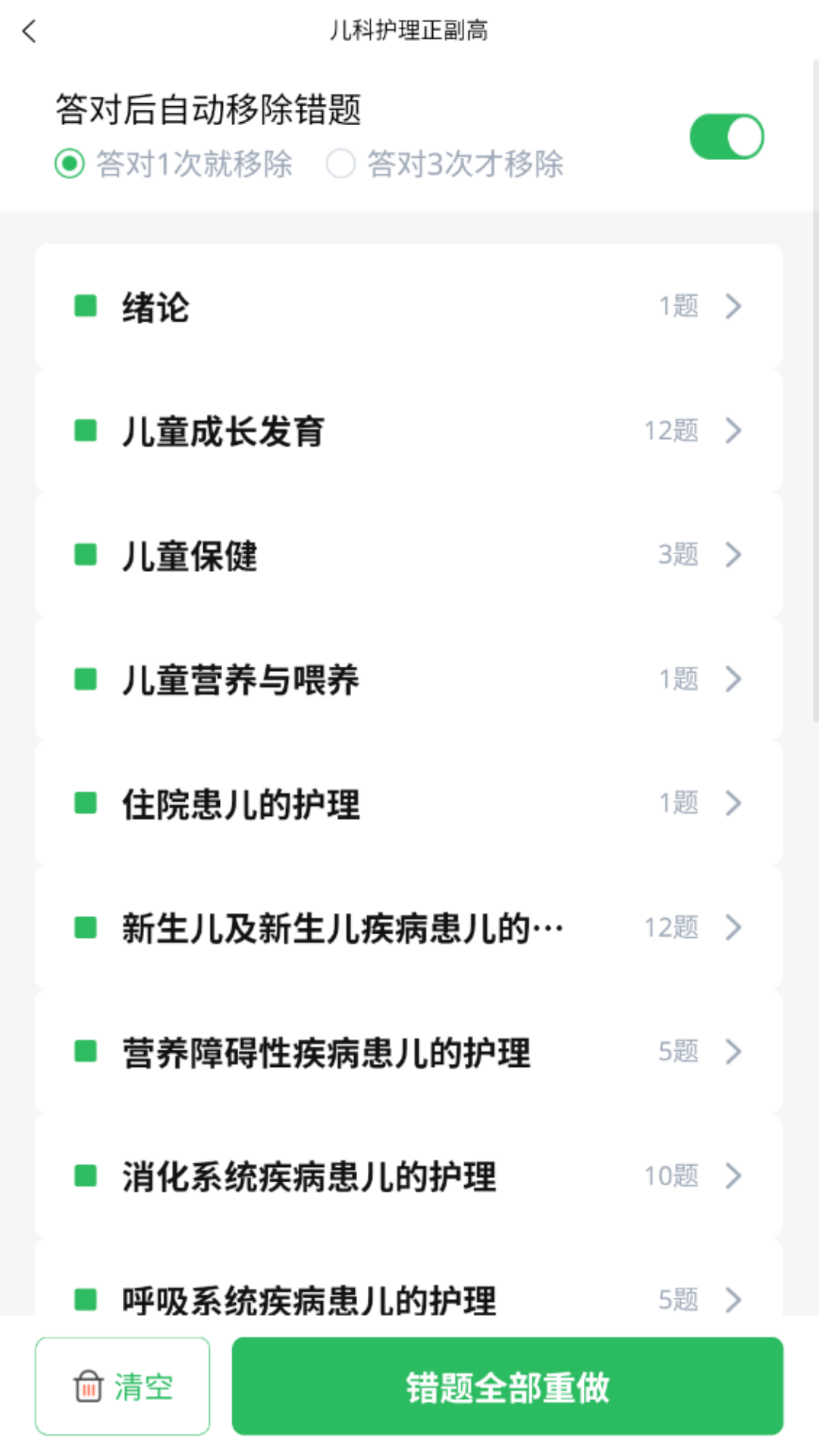The image size is (819, 1456).
Task: Click the 清空 button to clear mistakes
Action: (121, 1389)
